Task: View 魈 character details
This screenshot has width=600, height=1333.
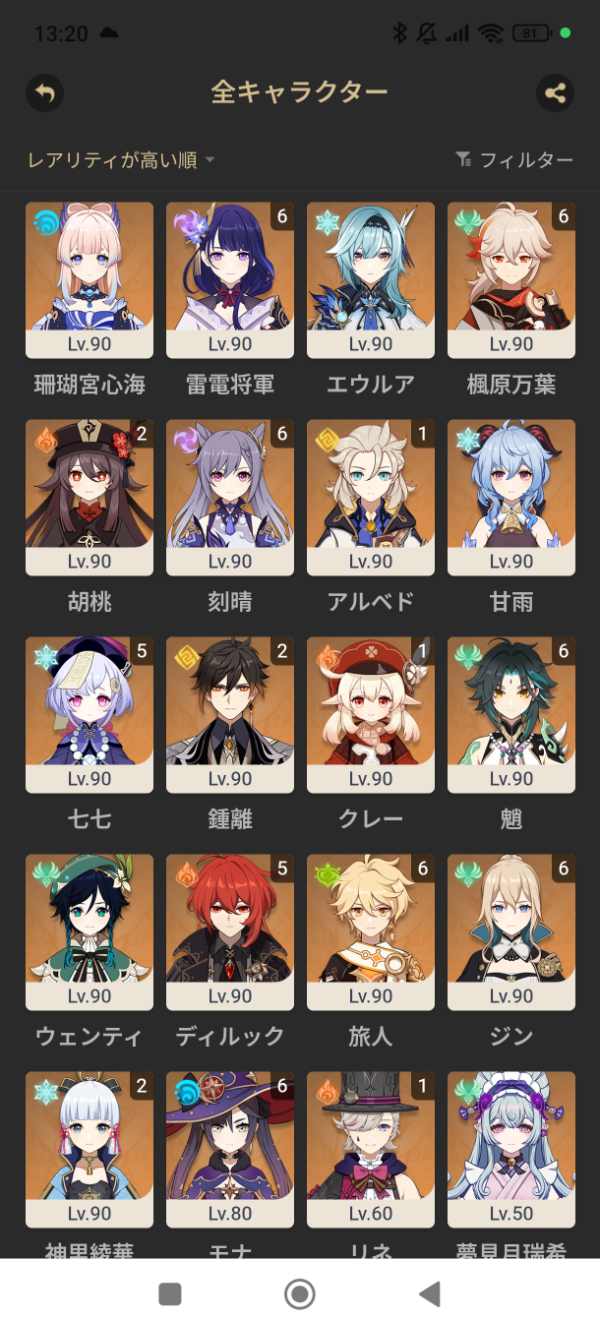Action: [511, 714]
